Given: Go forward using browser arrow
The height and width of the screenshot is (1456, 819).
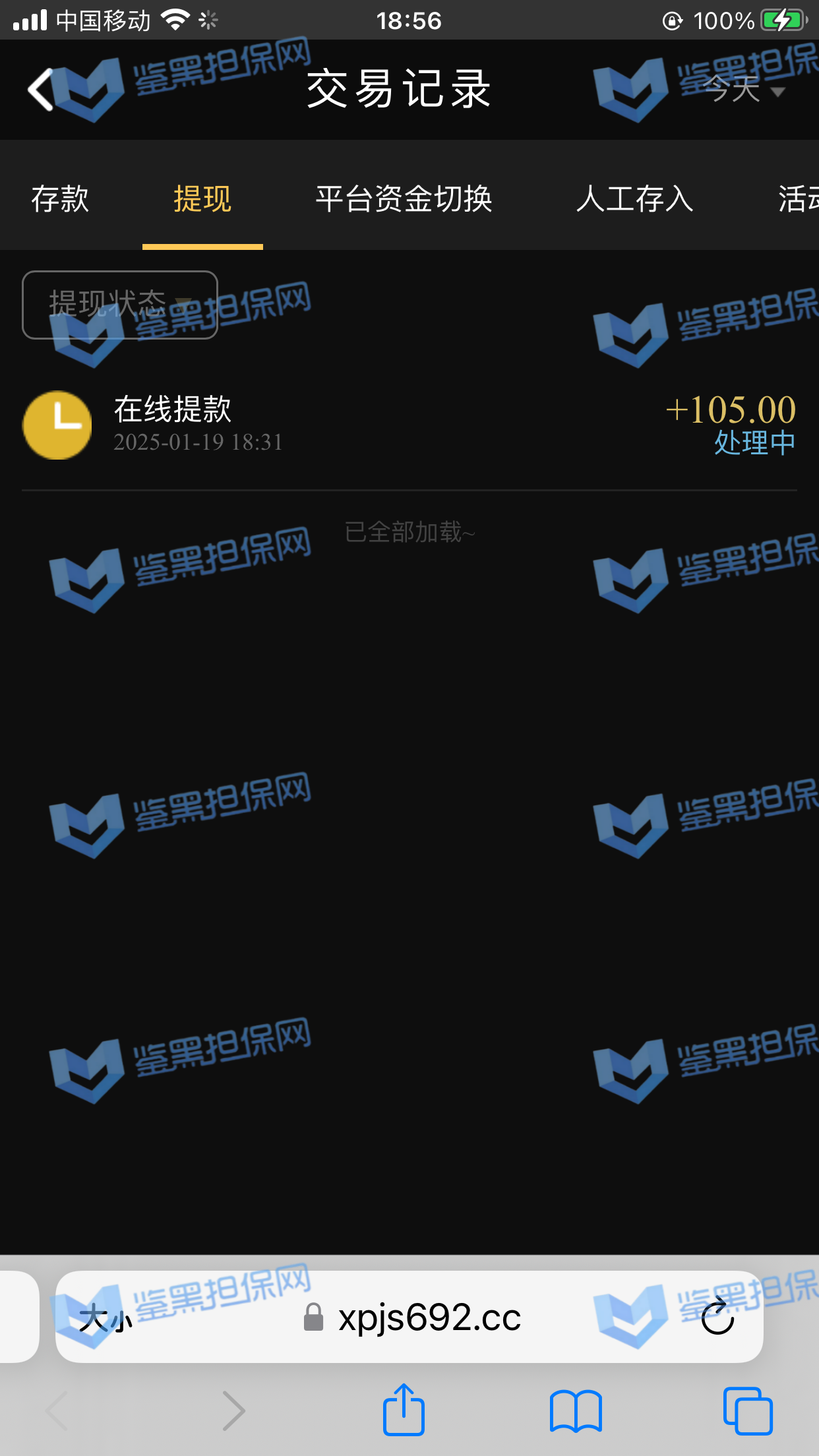Looking at the screenshot, I should 233,1411.
